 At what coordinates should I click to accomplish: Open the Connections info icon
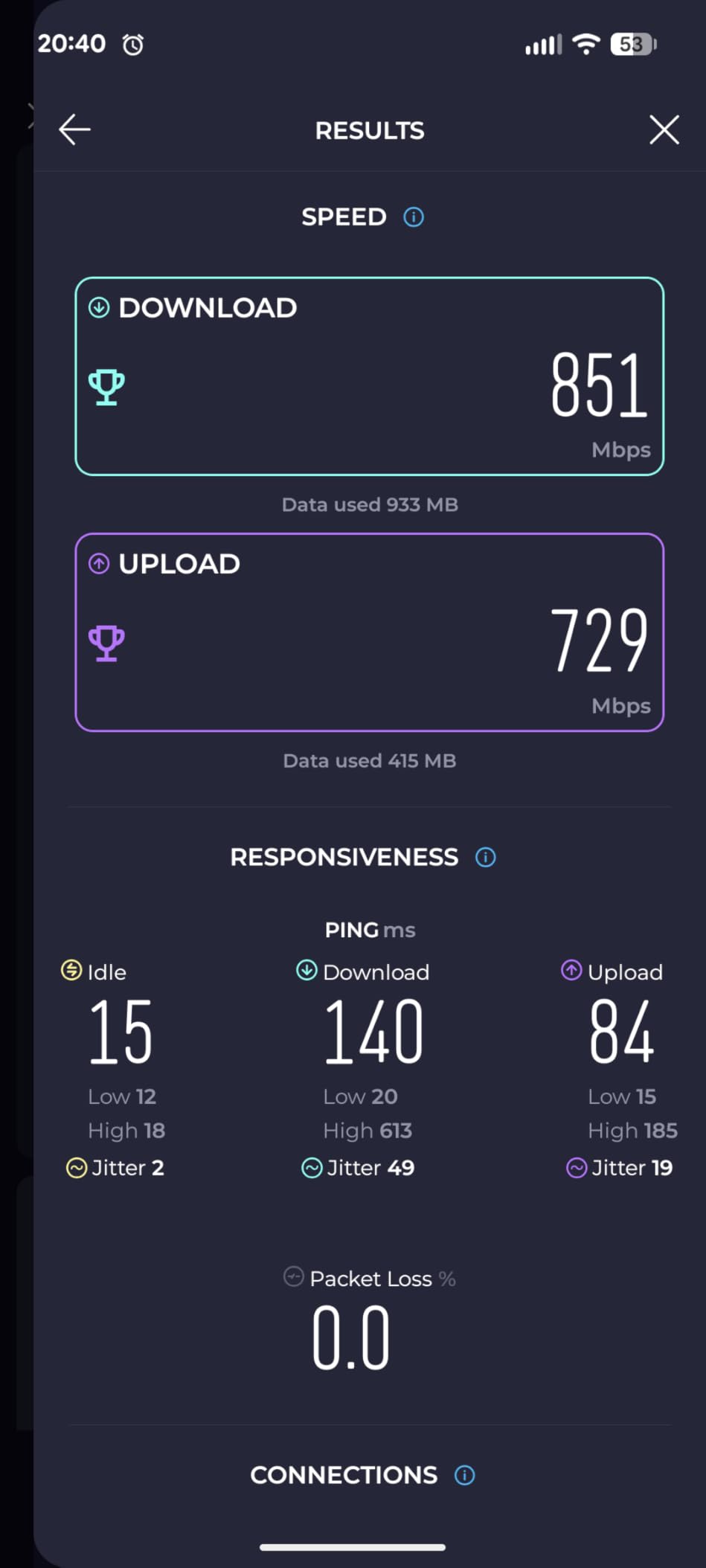465,1475
